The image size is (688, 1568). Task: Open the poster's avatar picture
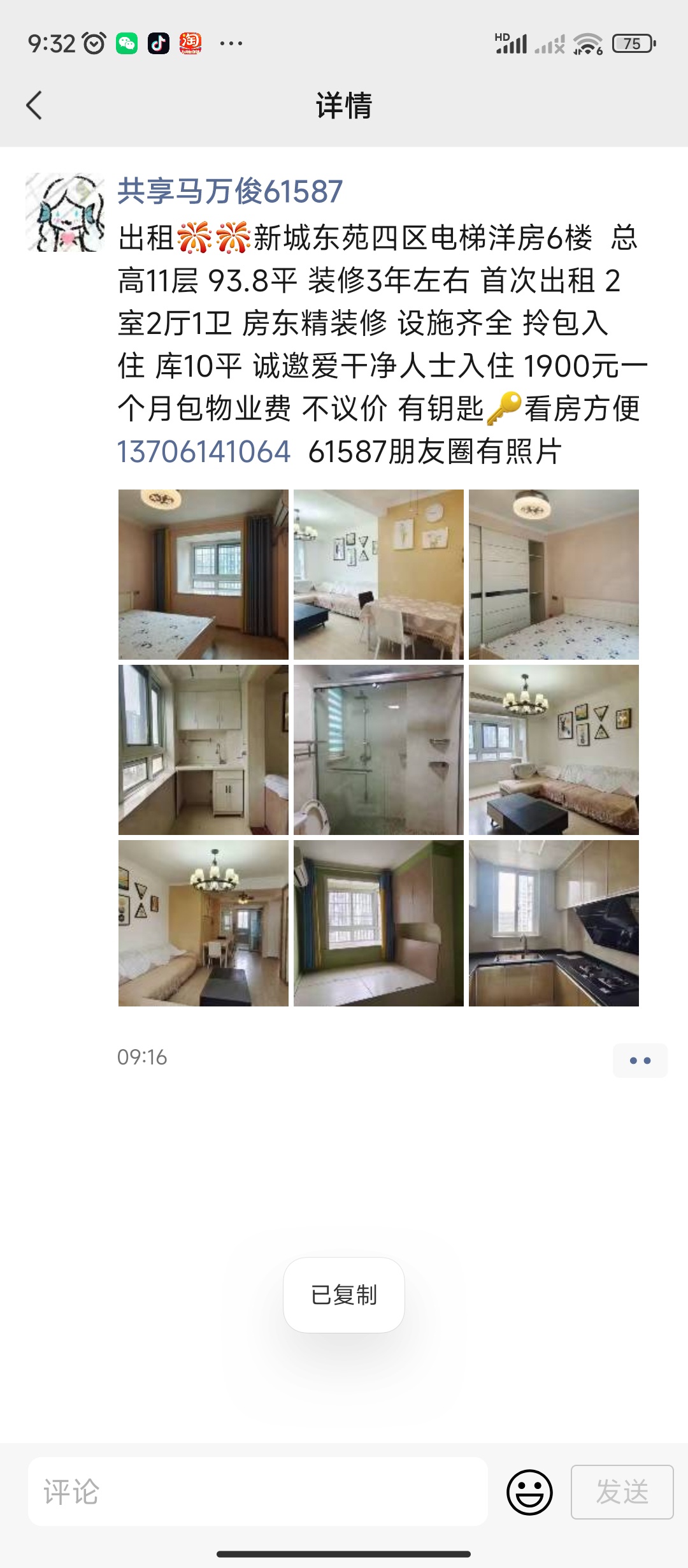click(x=65, y=212)
